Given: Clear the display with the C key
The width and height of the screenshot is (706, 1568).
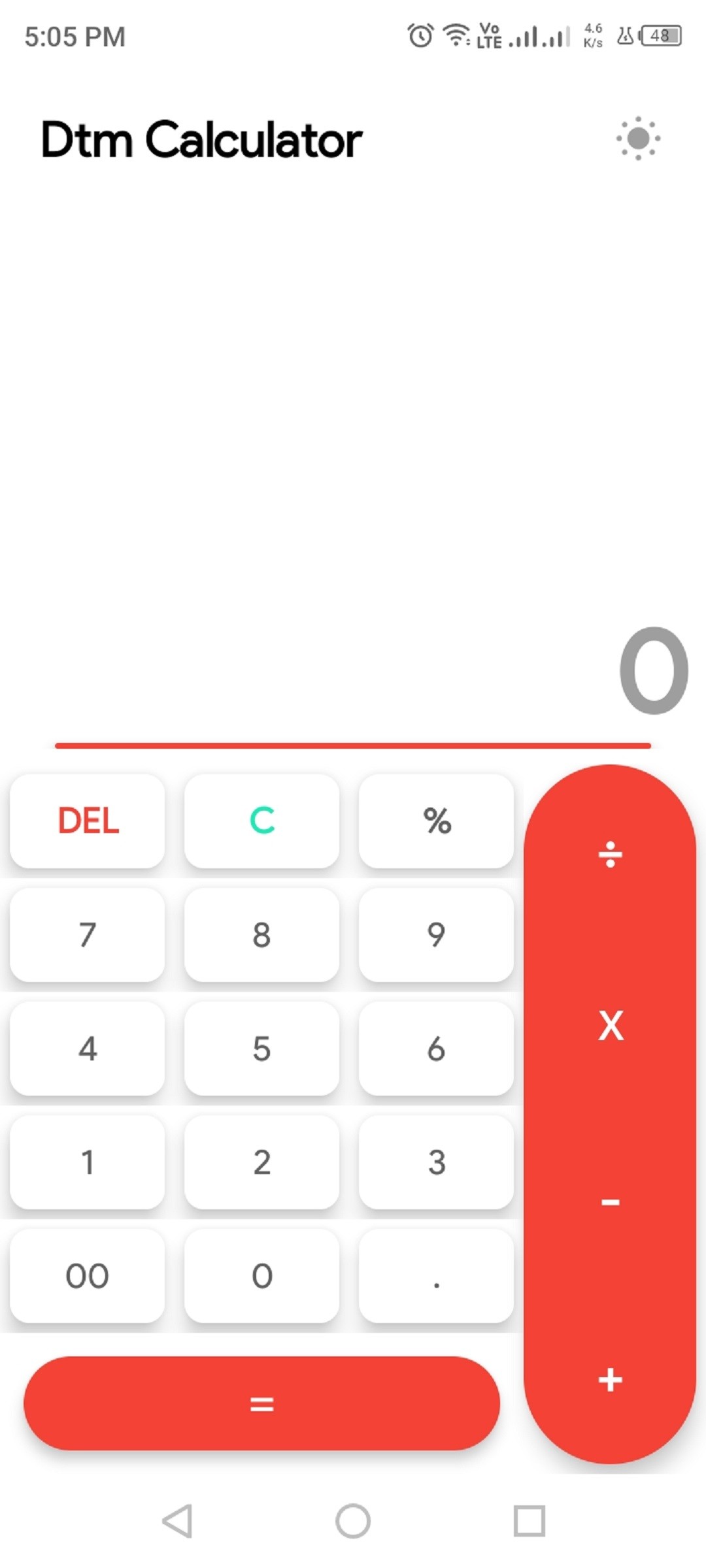Looking at the screenshot, I should pos(261,821).
